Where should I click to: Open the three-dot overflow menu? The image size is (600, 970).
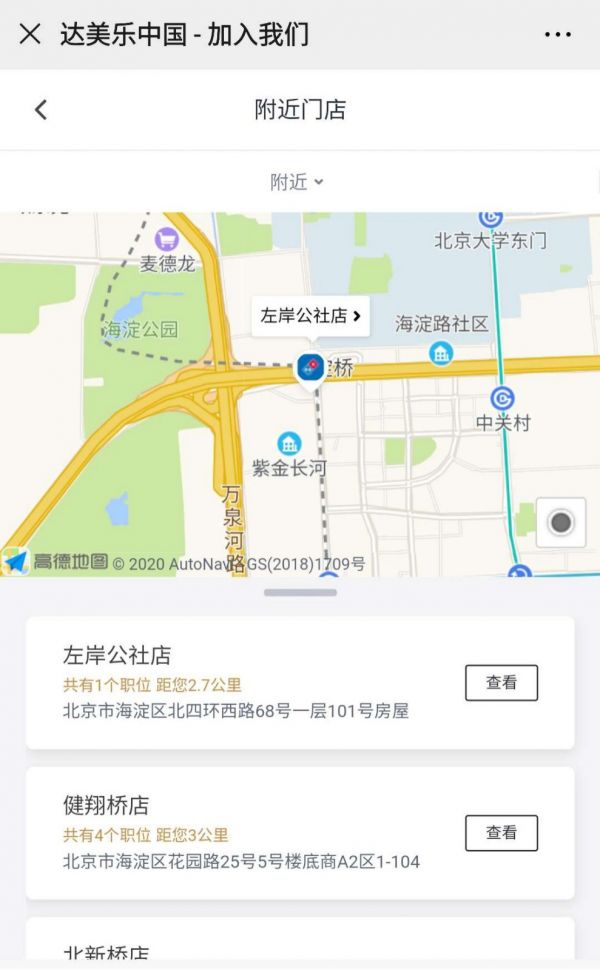[557, 35]
